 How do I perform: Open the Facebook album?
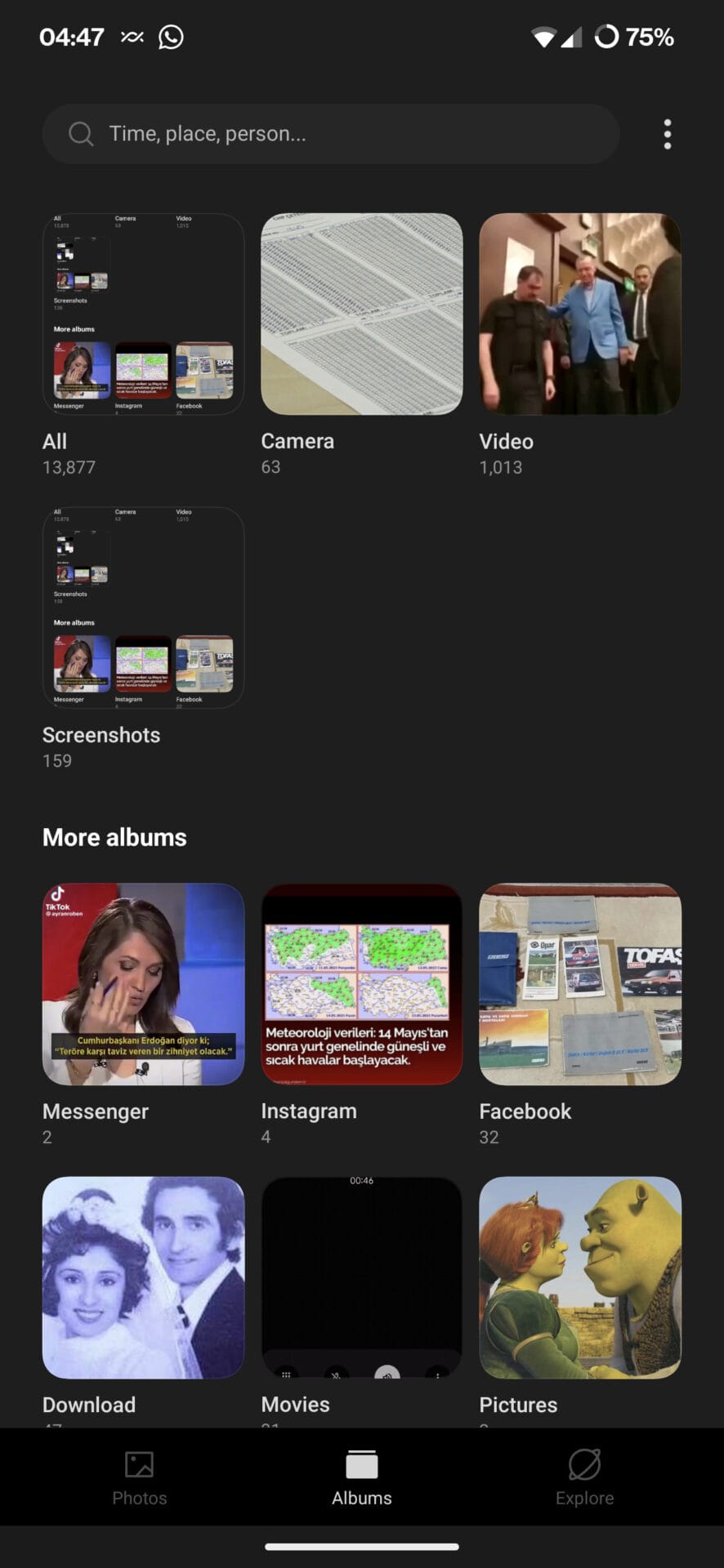coord(579,984)
